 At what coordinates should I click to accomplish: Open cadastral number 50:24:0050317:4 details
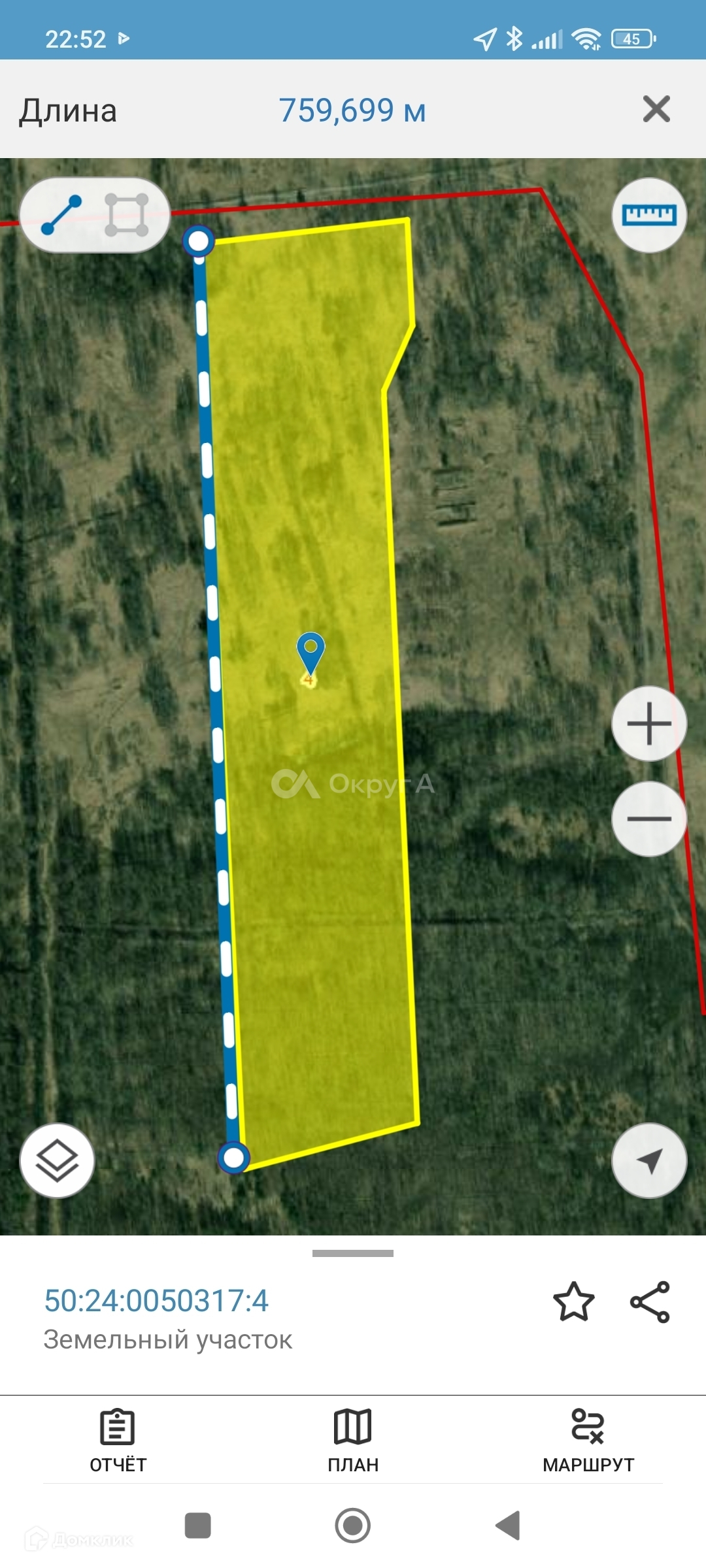(x=156, y=1300)
